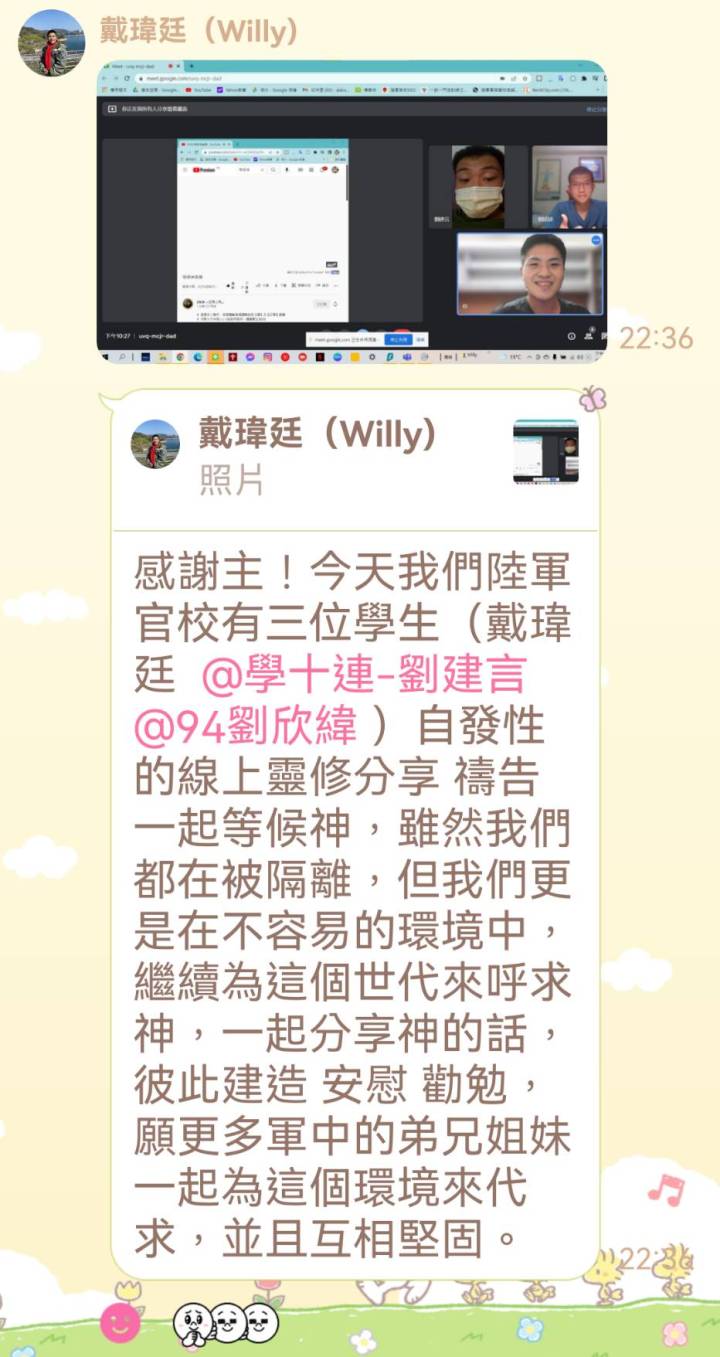Screen dimensions: 720x1357
Task: View the shared Google Meet screenshot photo
Action: click(x=352, y=211)
